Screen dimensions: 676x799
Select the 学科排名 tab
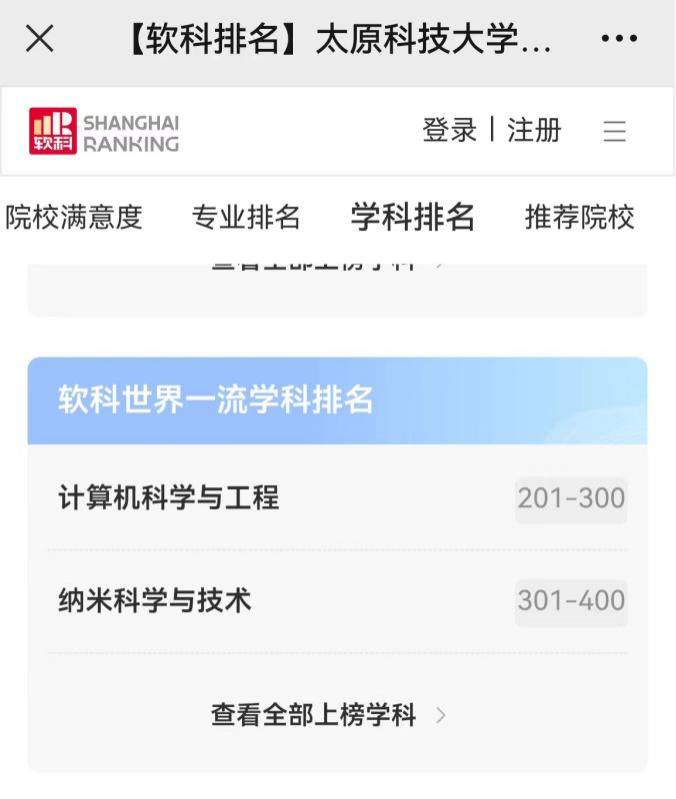412,217
